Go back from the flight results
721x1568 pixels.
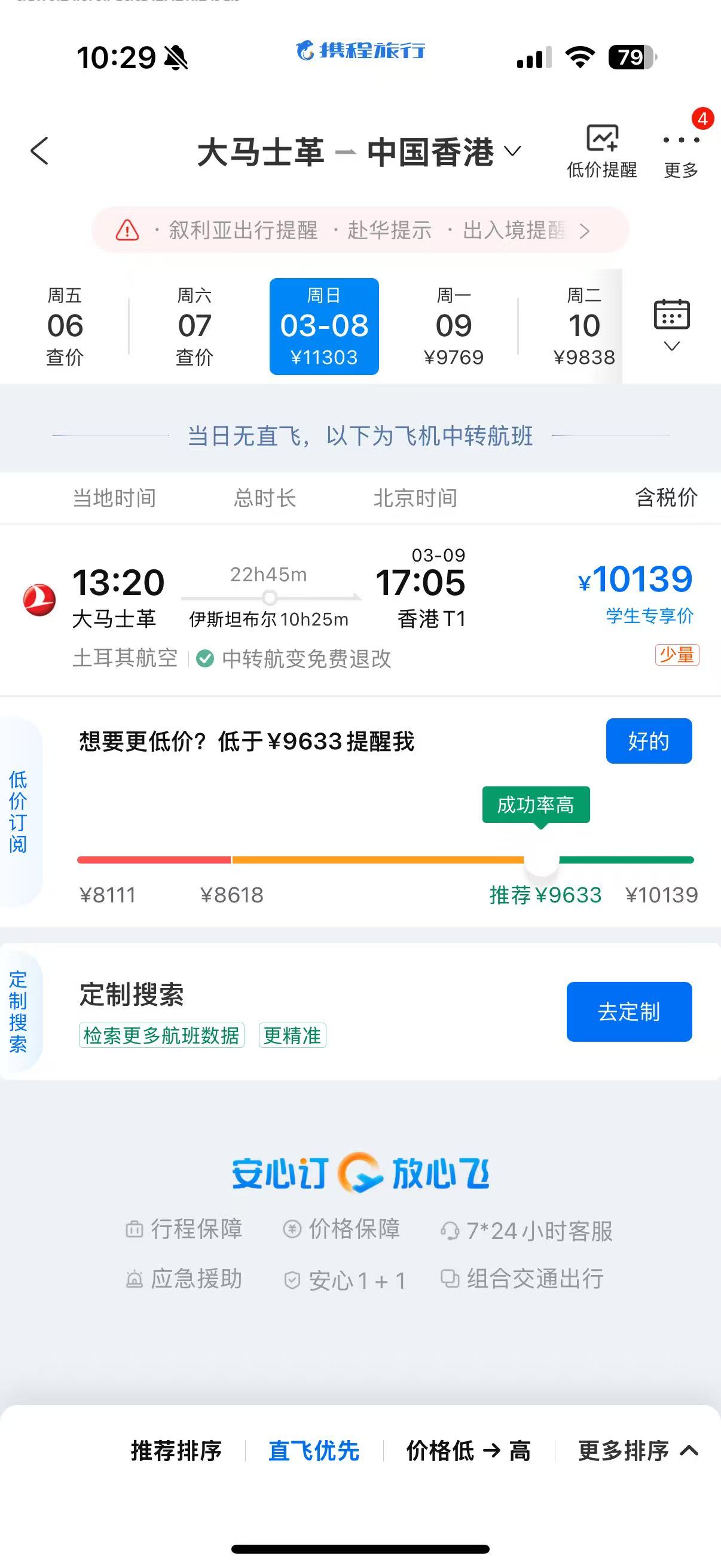pyautogui.click(x=39, y=151)
